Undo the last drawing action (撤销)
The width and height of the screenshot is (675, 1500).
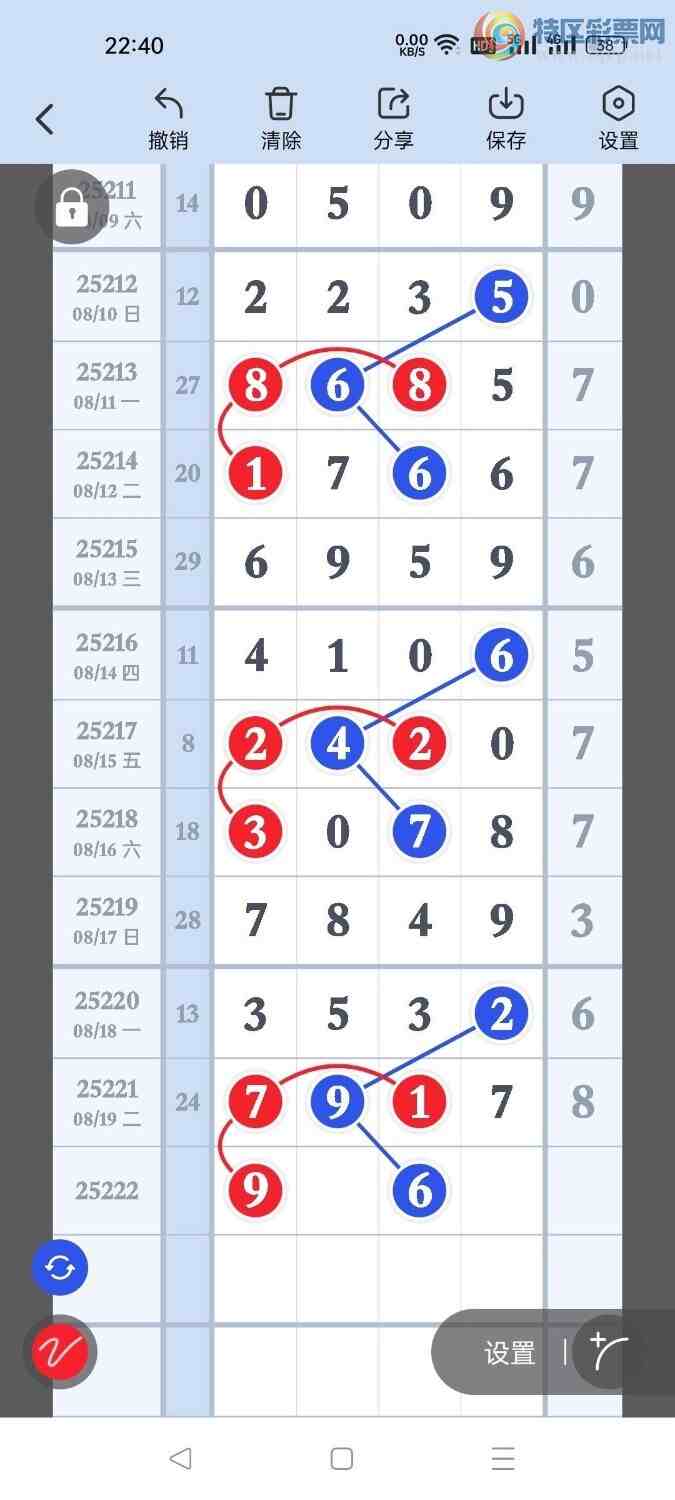[x=168, y=119]
